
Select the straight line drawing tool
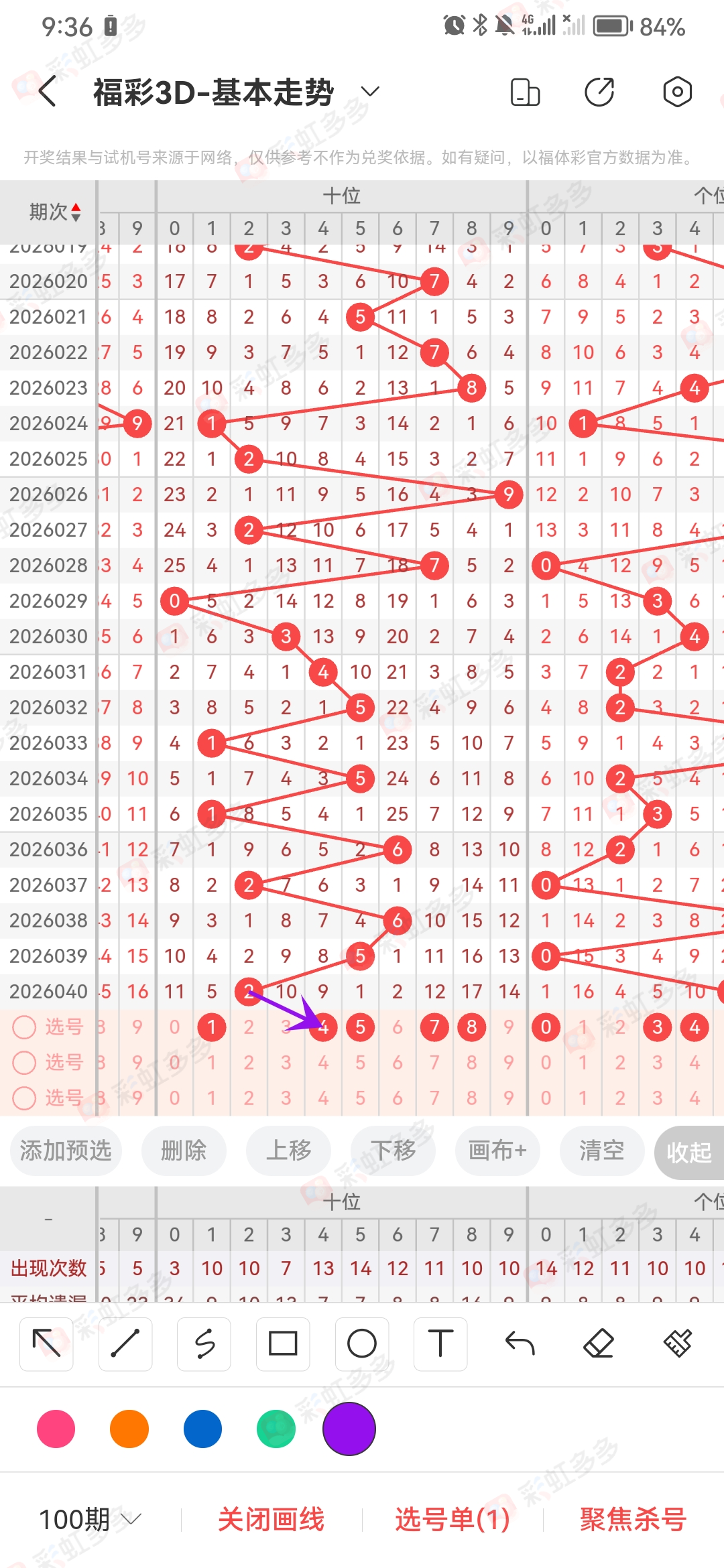tap(125, 1344)
